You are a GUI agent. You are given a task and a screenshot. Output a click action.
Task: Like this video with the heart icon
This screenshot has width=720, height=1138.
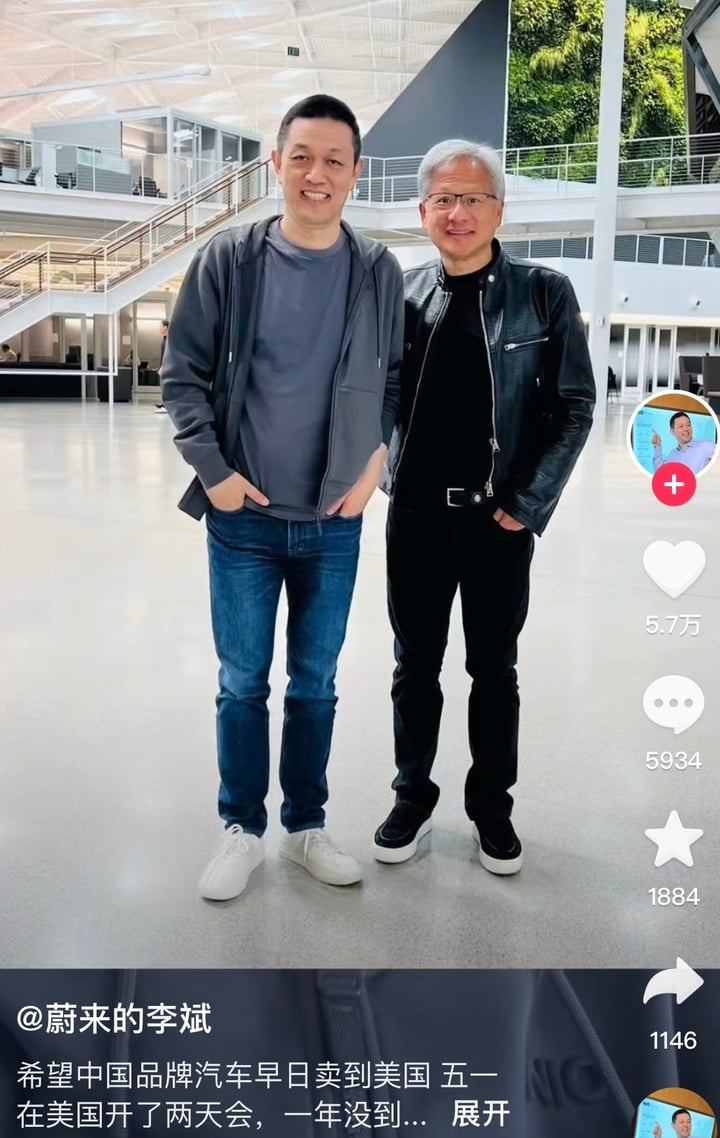(673, 568)
